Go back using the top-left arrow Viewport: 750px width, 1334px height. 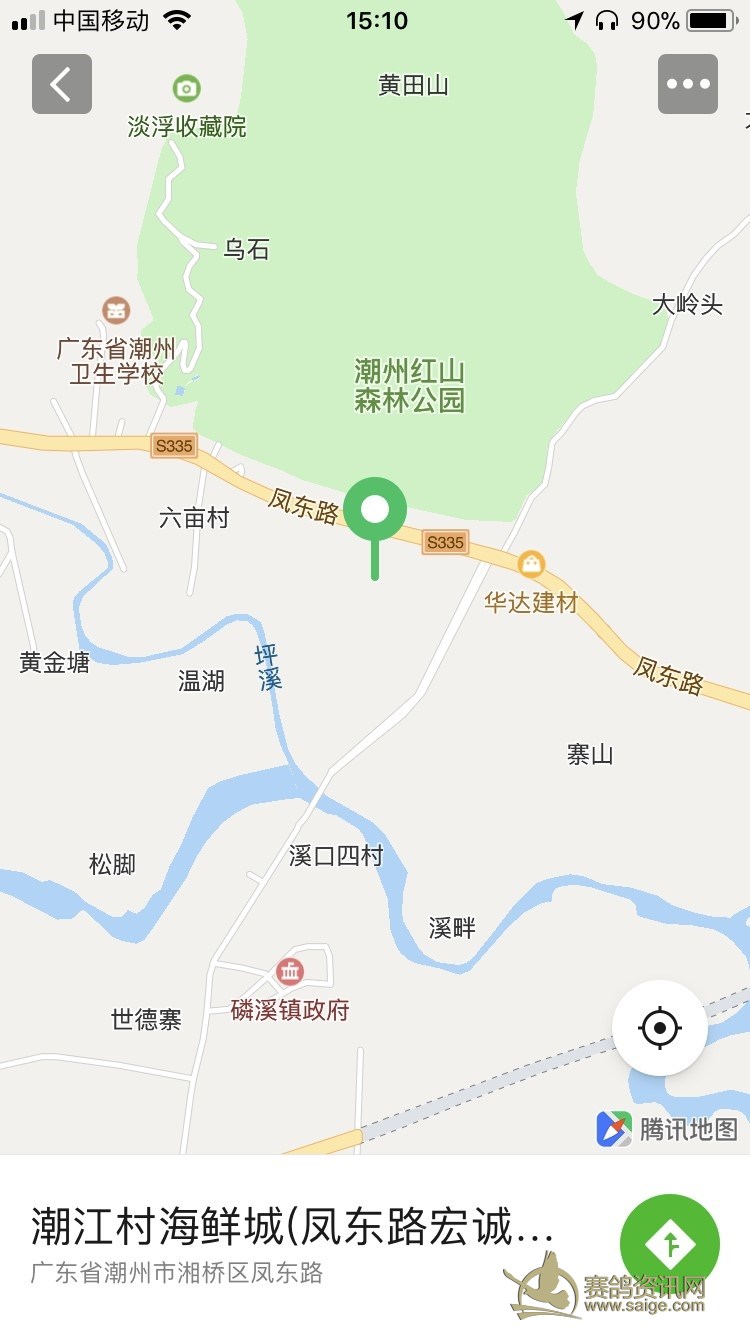pos(62,84)
